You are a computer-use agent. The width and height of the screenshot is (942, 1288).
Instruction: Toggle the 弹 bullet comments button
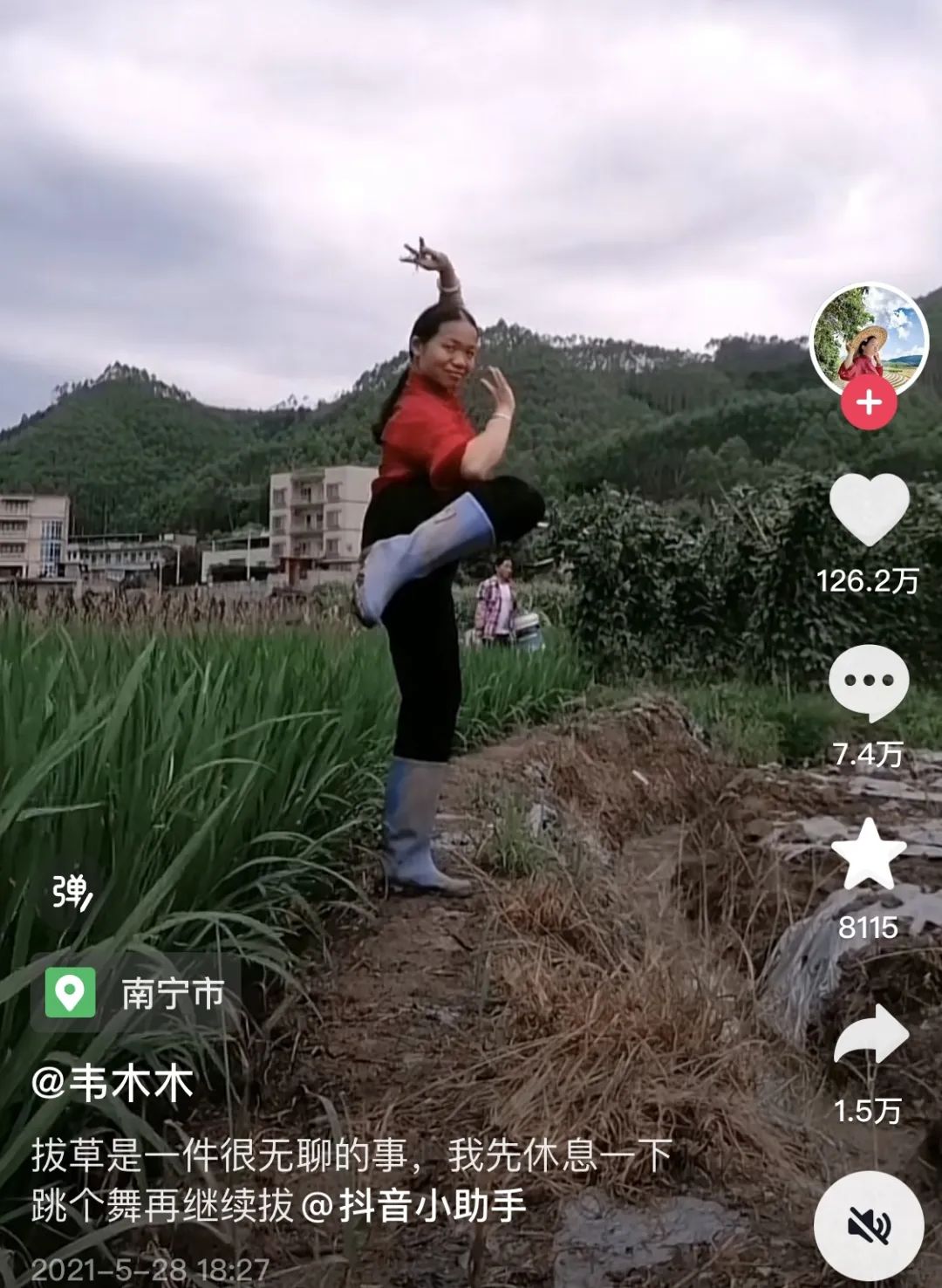(x=72, y=892)
